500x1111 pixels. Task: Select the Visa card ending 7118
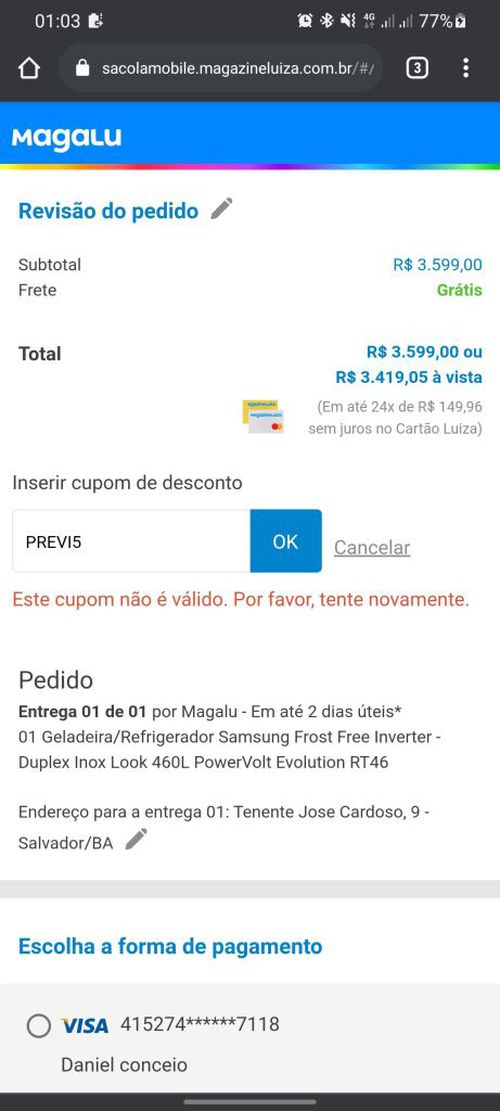pyautogui.click(x=39, y=1025)
